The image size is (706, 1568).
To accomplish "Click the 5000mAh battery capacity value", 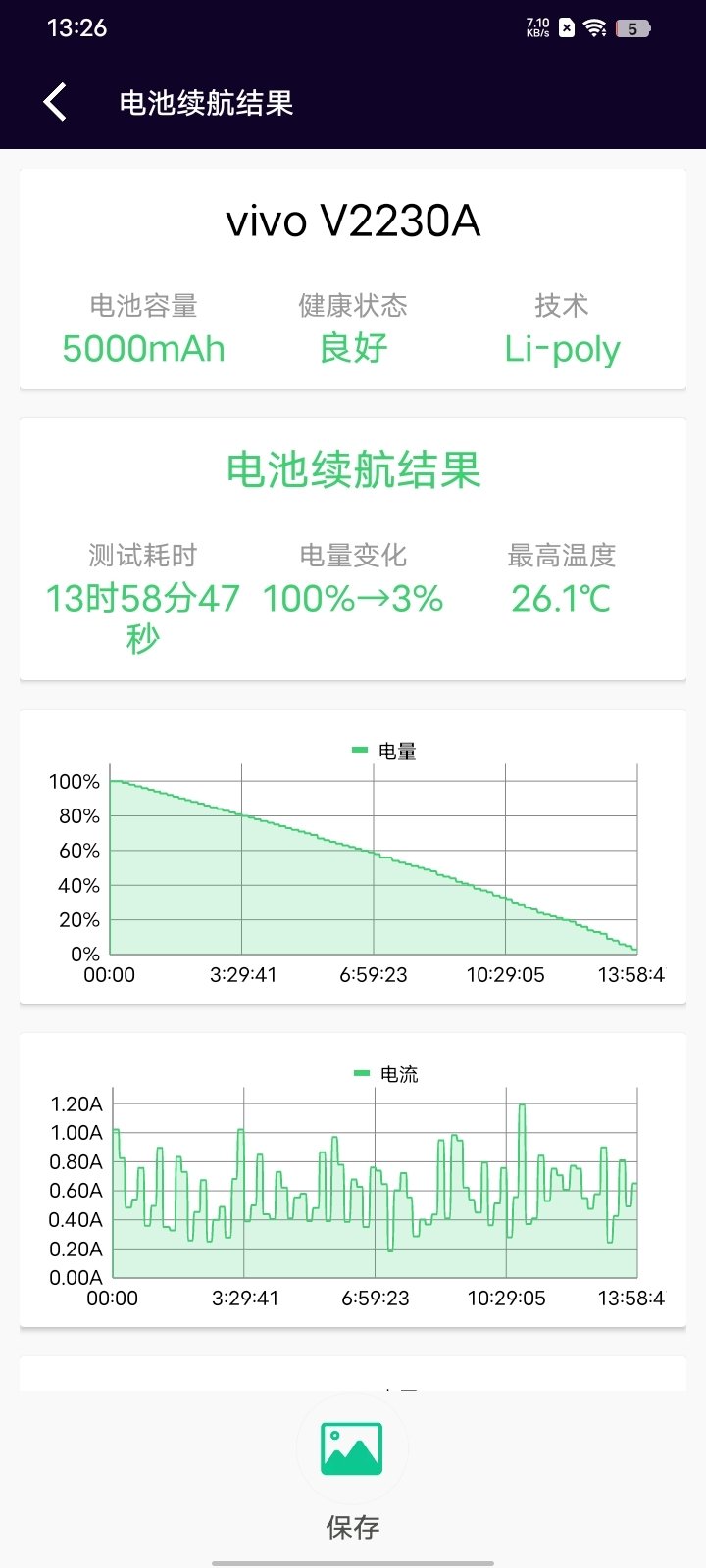I will pos(143,348).
